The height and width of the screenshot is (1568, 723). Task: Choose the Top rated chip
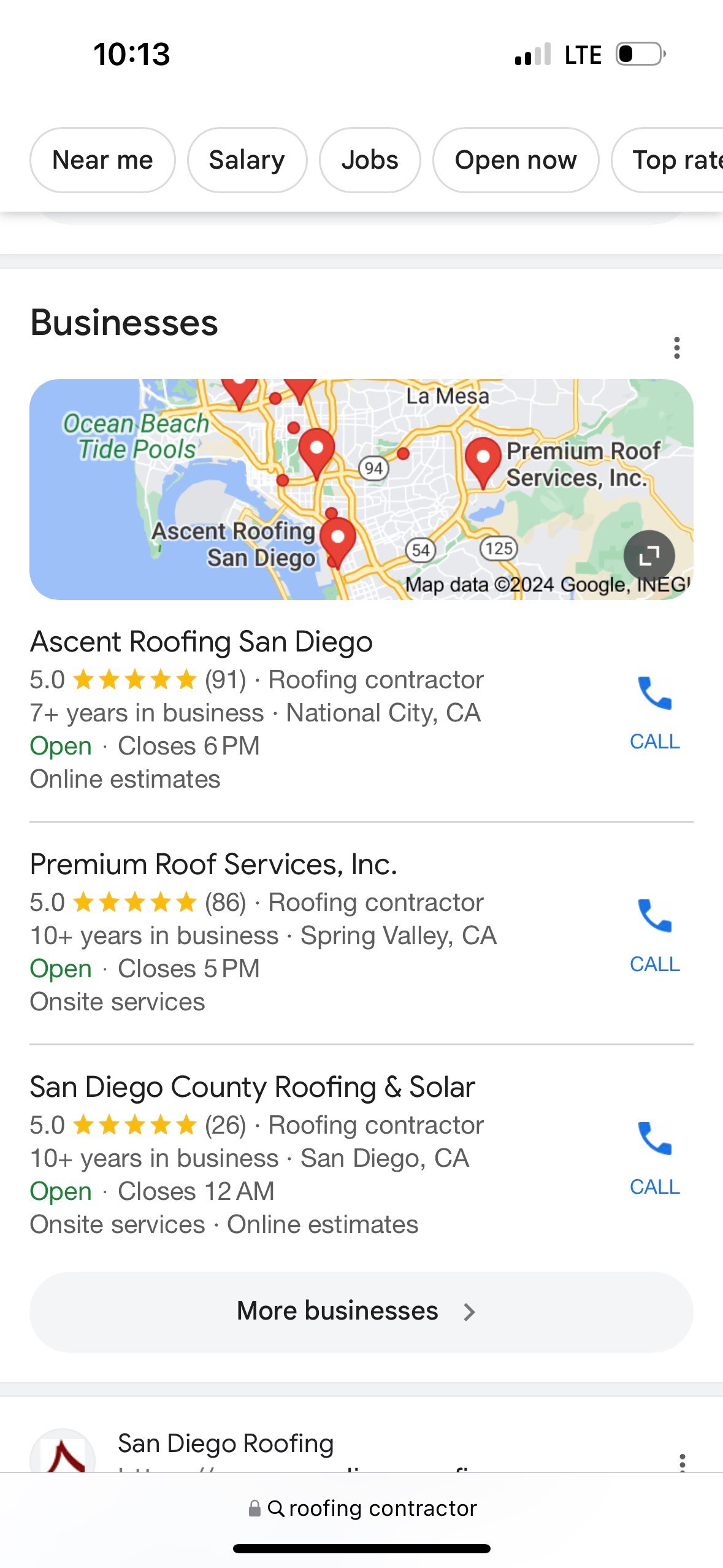pos(668,160)
